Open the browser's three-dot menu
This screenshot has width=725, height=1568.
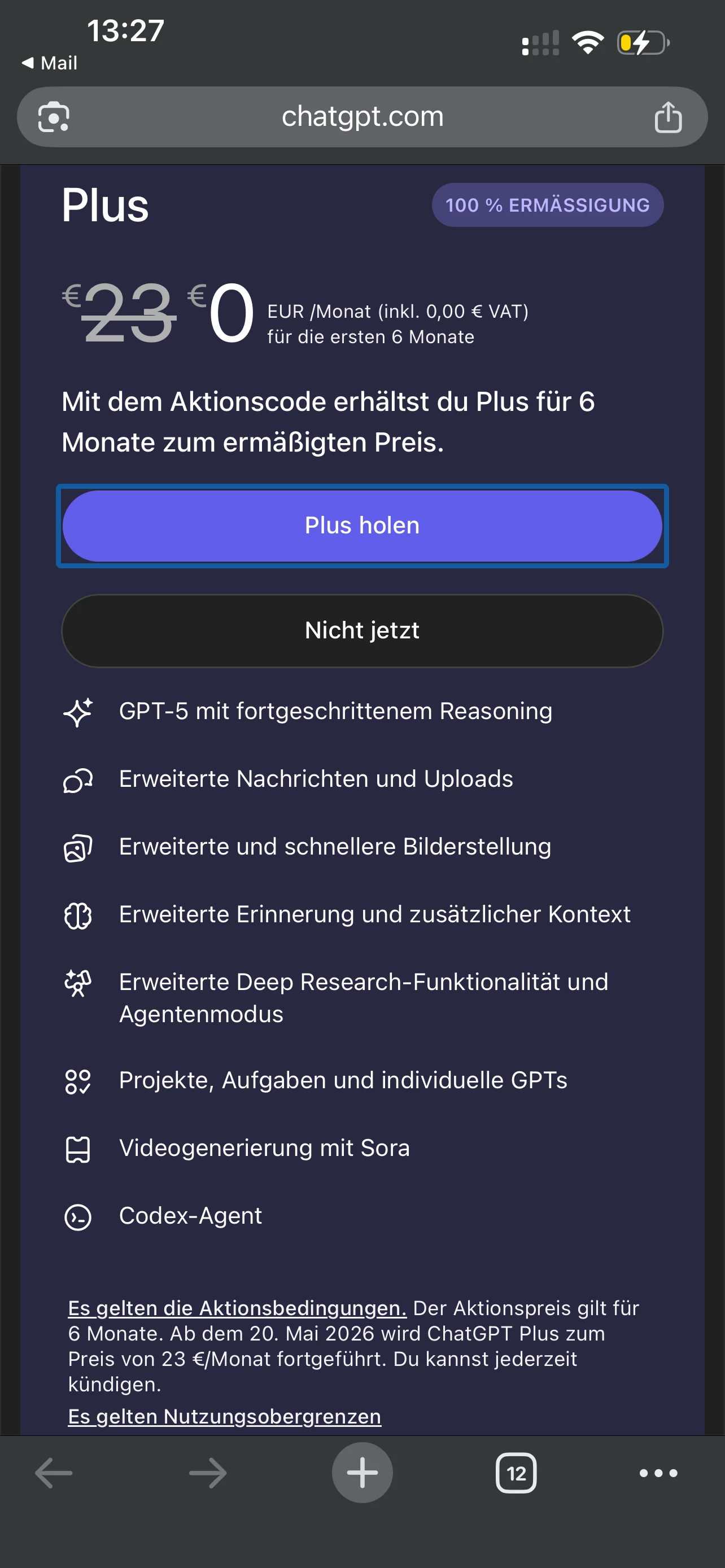click(x=658, y=1473)
